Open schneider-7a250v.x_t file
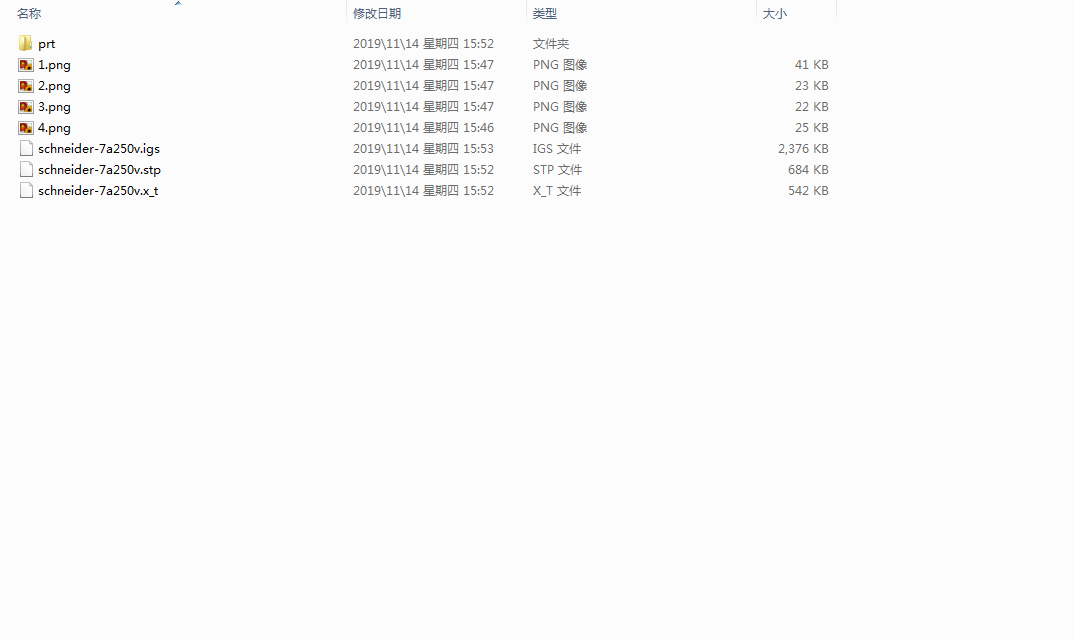 [x=98, y=190]
